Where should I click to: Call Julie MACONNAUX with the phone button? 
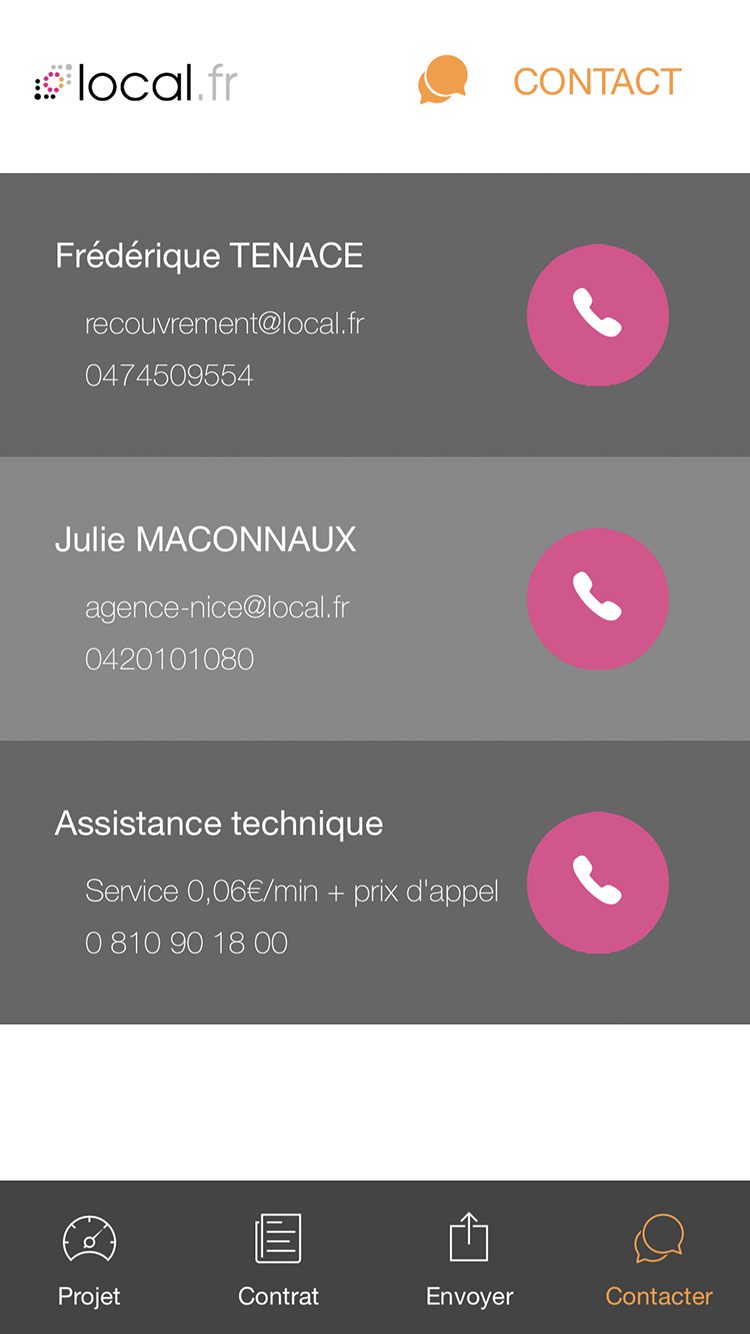pyautogui.click(x=597, y=599)
